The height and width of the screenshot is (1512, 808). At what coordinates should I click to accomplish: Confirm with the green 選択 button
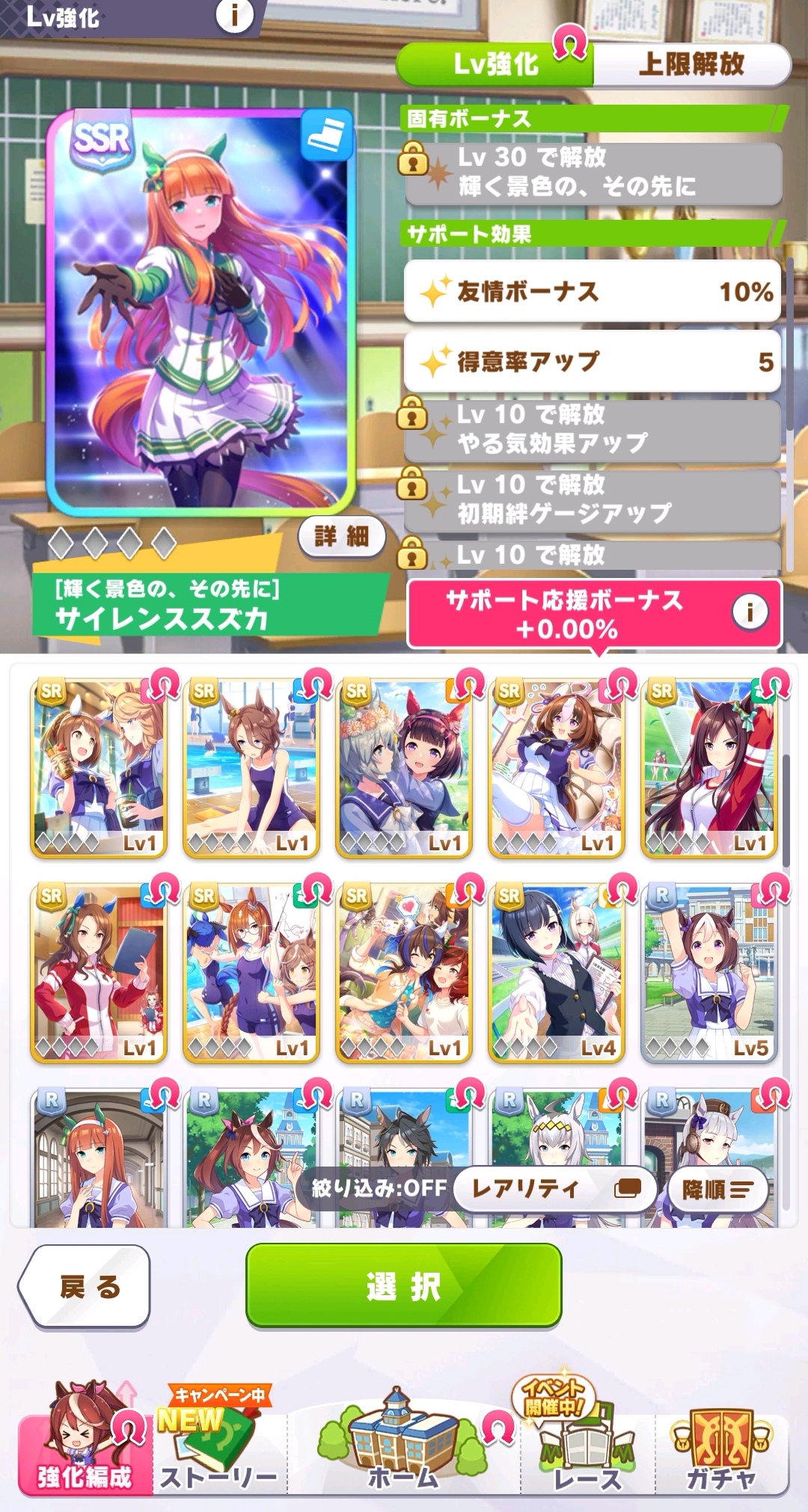(x=403, y=1285)
